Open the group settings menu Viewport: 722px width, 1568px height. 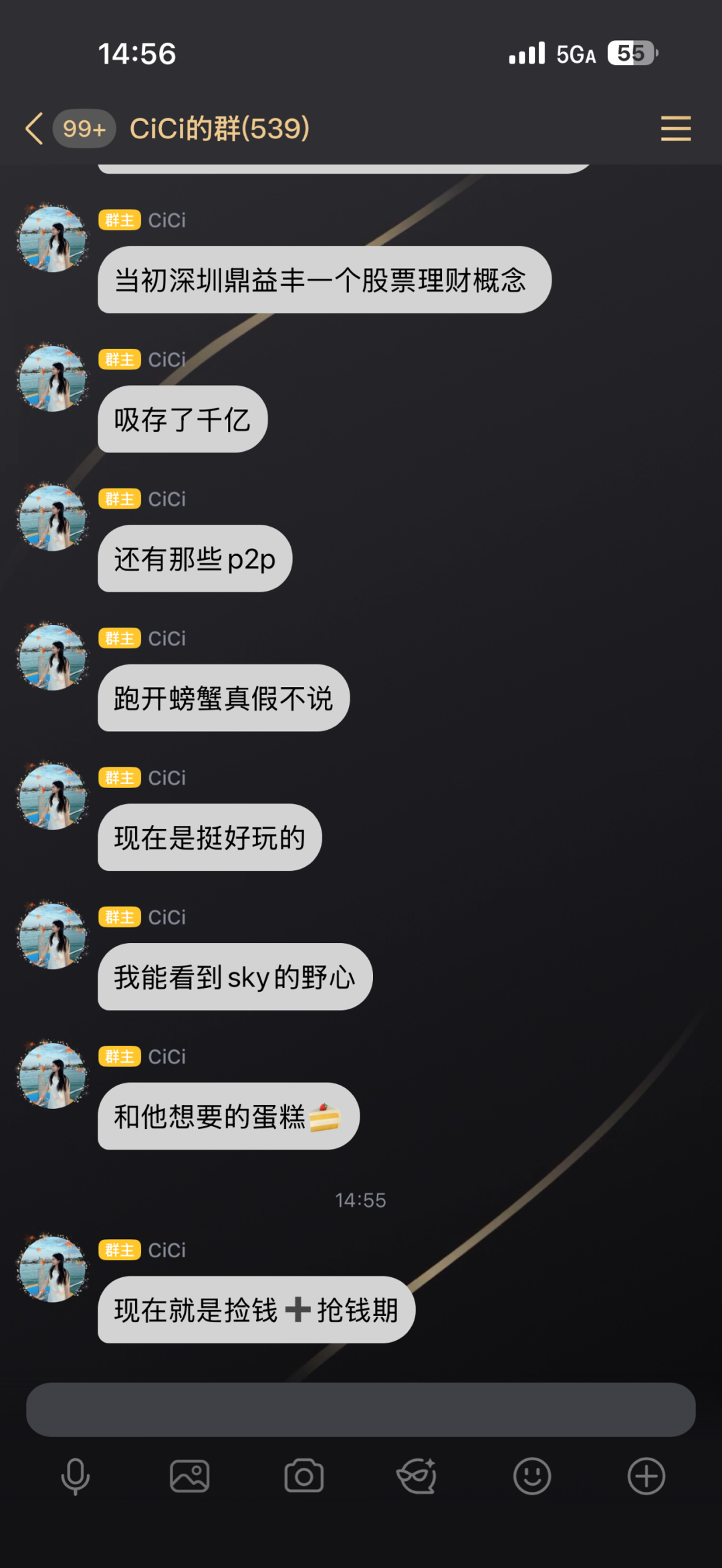675,128
